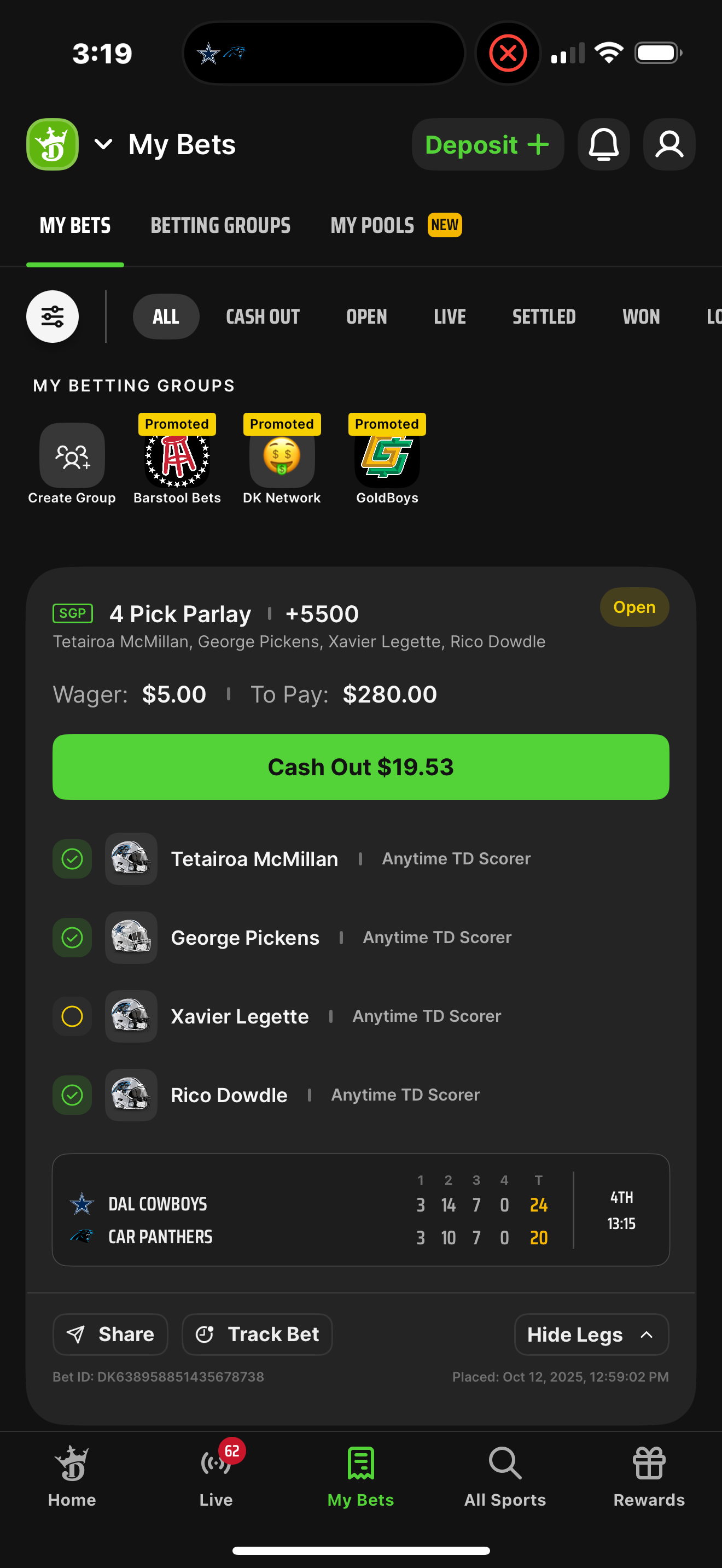Collapse the parlay with Hide Legs
722x1568 pixels.
(x=591, y=1334)
